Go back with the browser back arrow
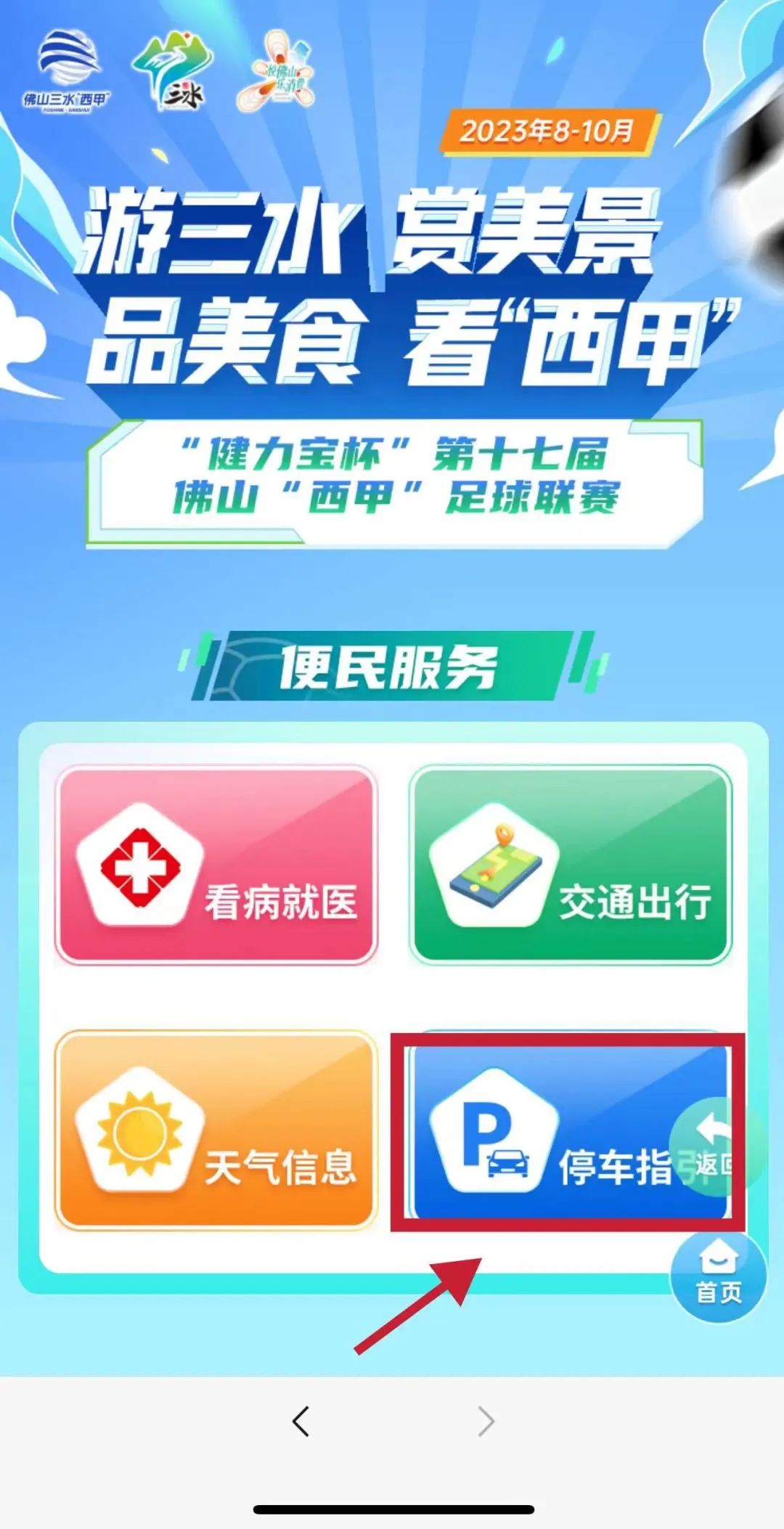The width and height of the screenshot is (784, 1529). click(301, 1421)
